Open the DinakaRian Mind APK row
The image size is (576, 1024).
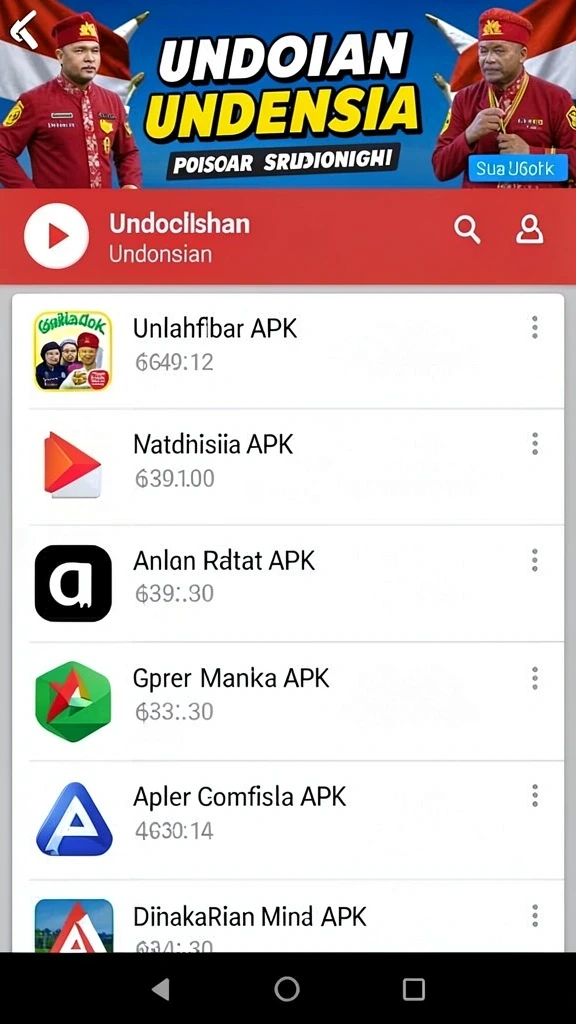(288, 916)
